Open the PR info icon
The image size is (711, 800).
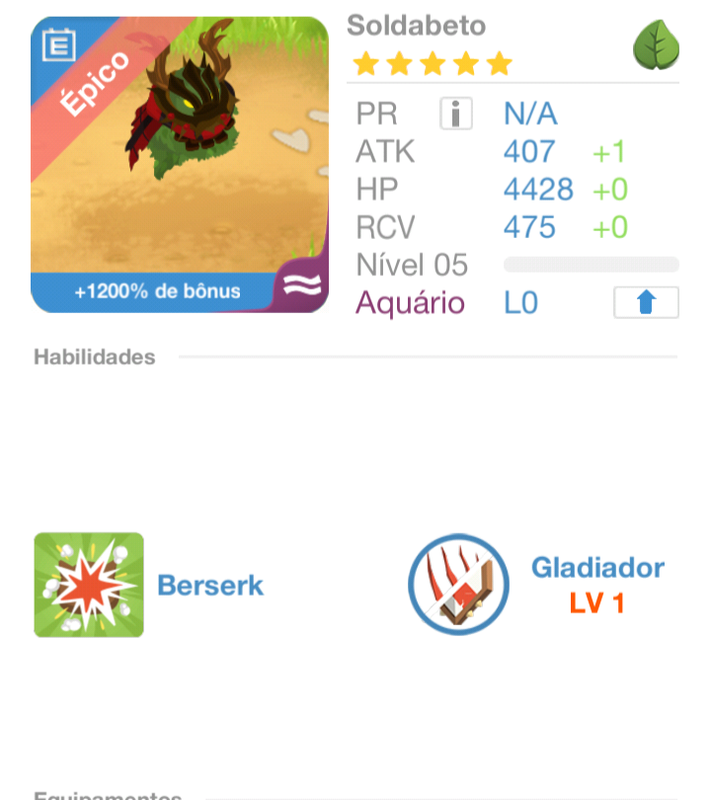click(x=456, y=114)
